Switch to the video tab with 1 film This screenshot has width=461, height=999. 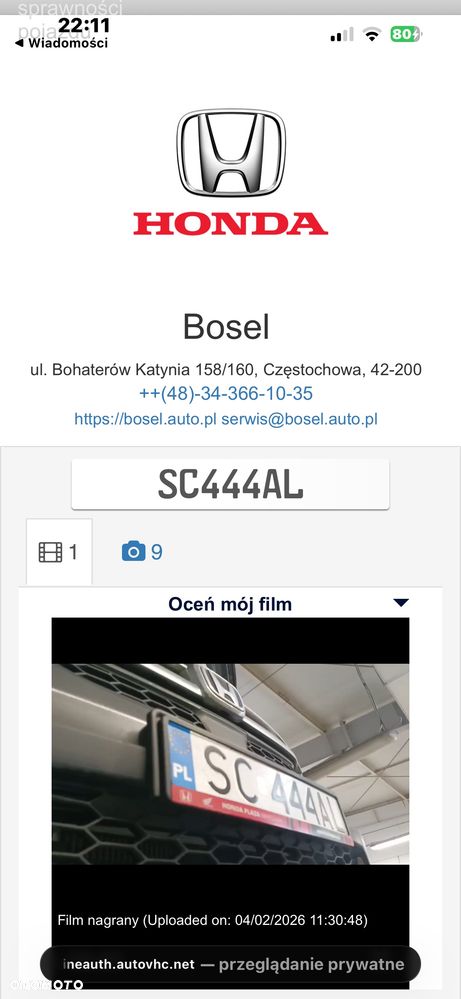59,552
